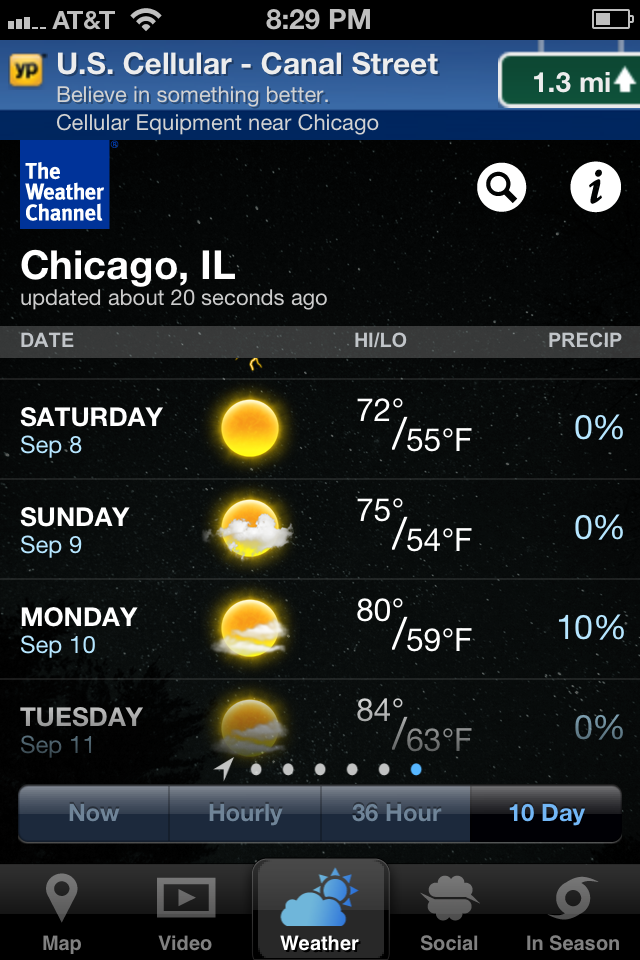This screenshot has height=960, width=640.
Task: Go to the Video tab
Action: click(185, 914)
